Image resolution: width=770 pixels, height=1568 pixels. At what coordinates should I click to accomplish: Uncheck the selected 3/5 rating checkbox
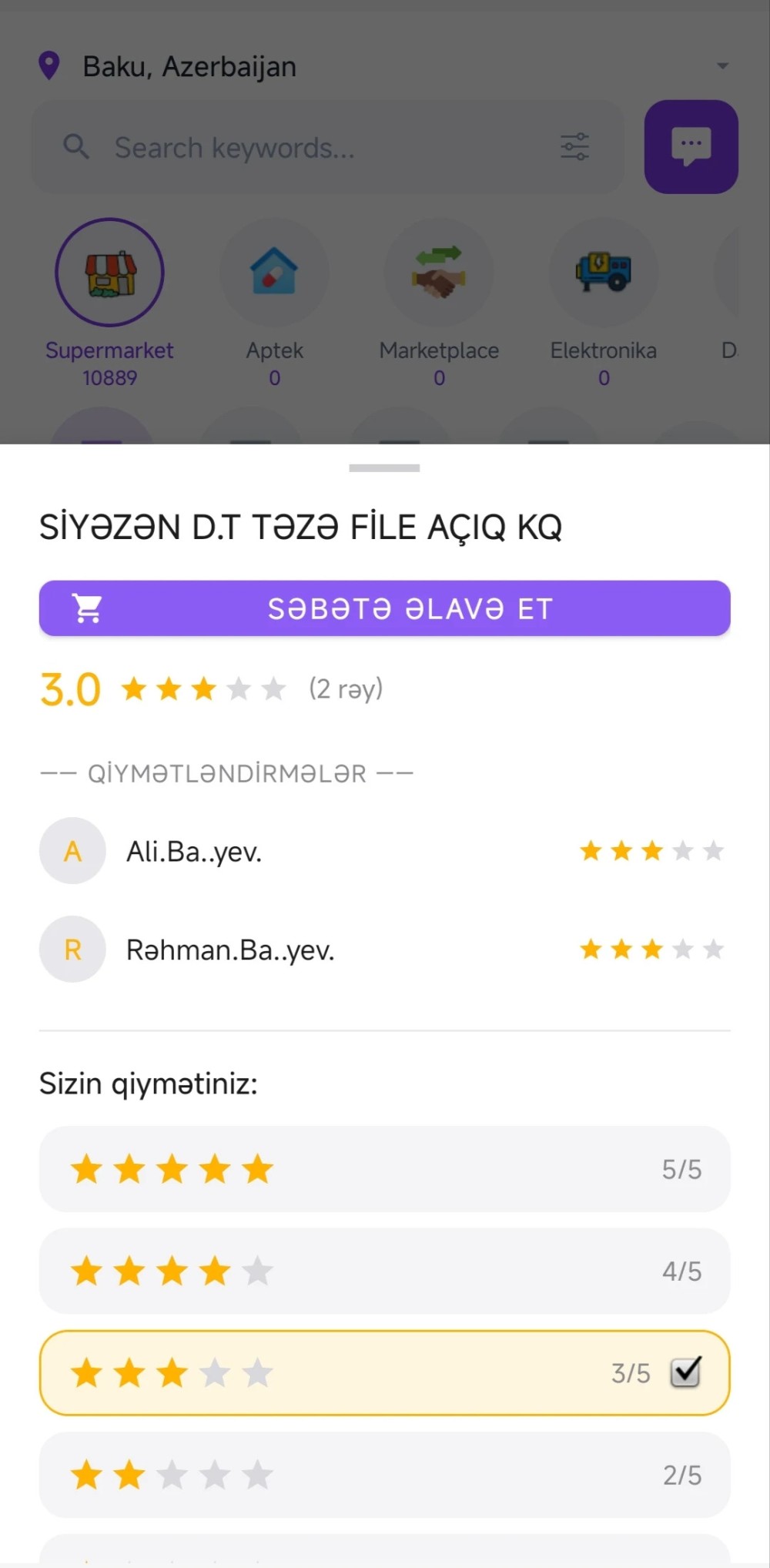[685, 1372]
